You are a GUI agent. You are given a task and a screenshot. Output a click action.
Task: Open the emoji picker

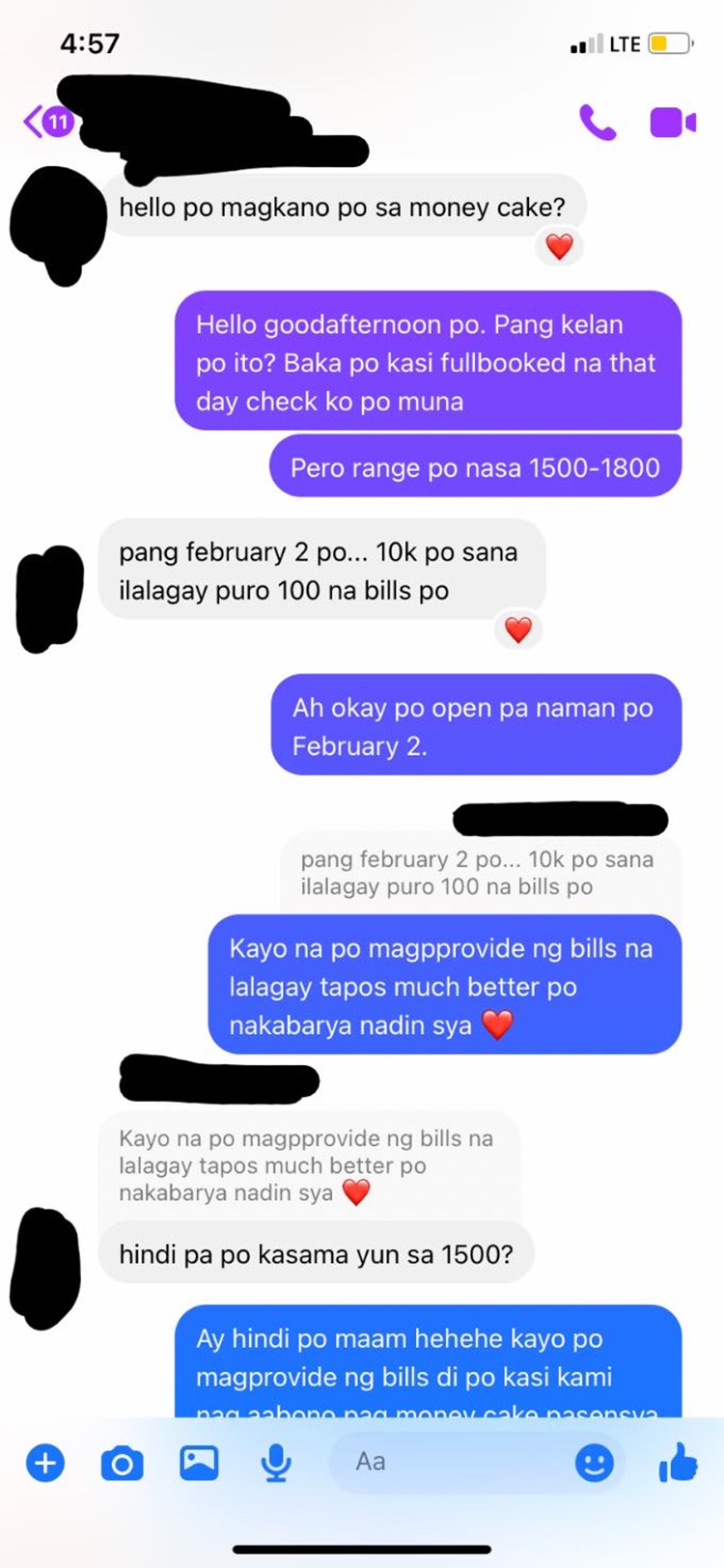tap(594, 1463)
